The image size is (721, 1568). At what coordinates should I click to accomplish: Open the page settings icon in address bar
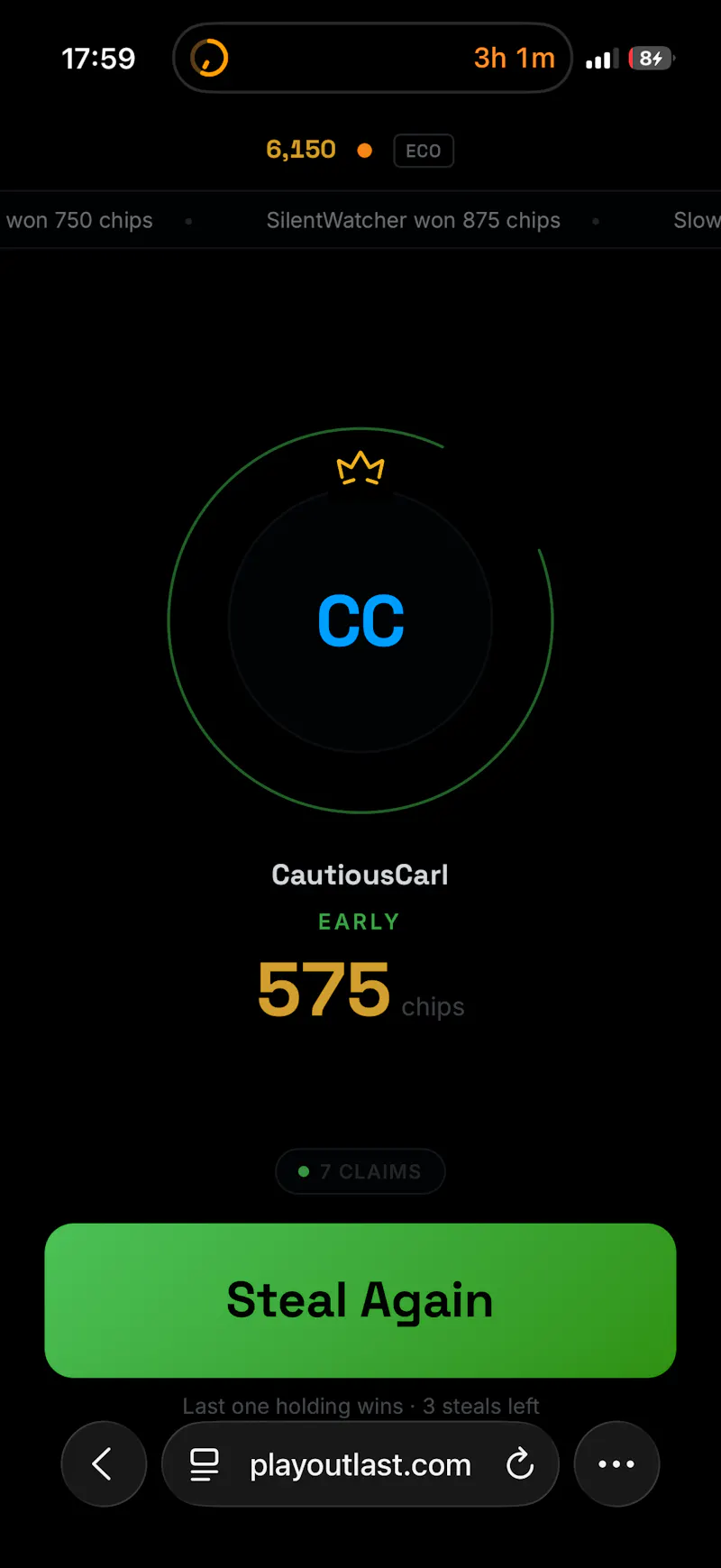click(x=205, y=1464)
